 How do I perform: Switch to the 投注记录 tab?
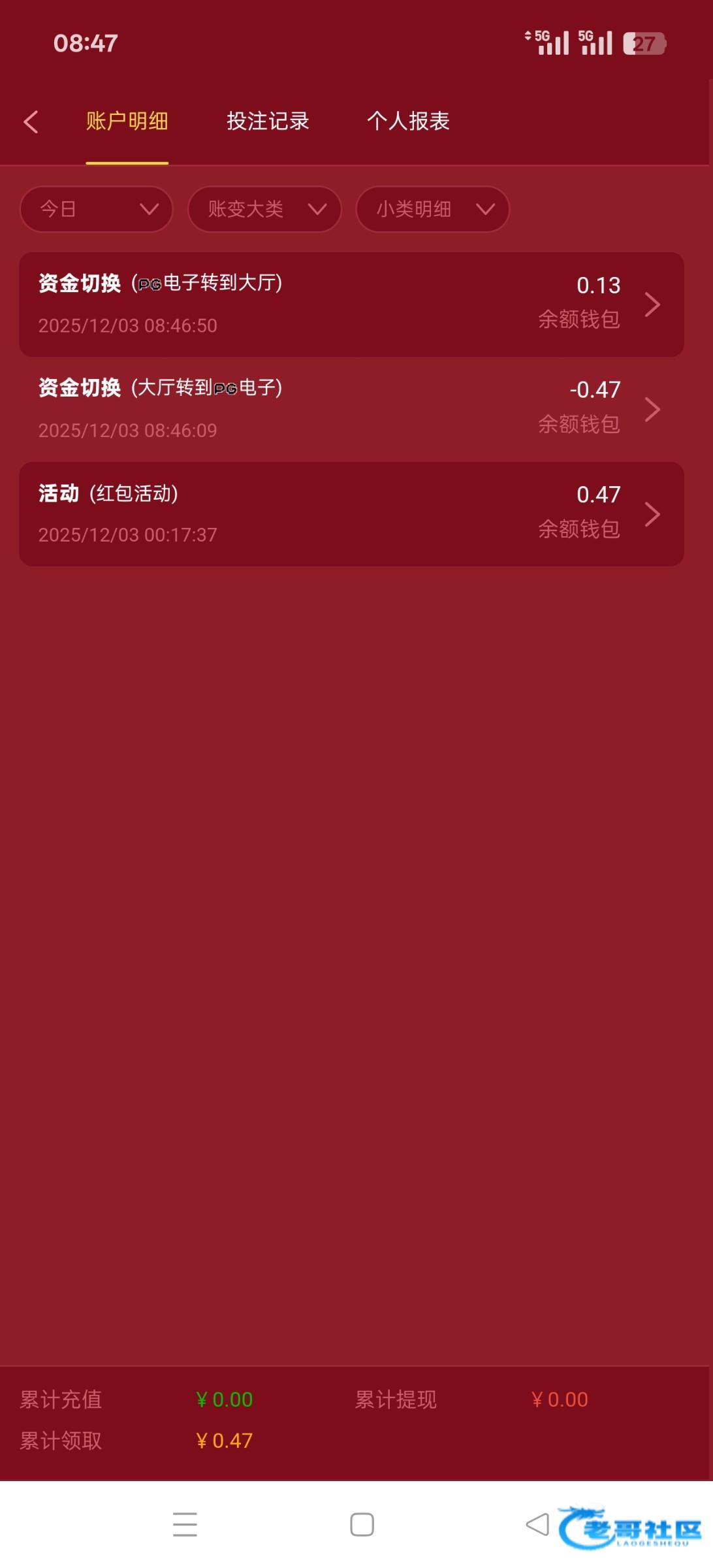click(268, 122)
